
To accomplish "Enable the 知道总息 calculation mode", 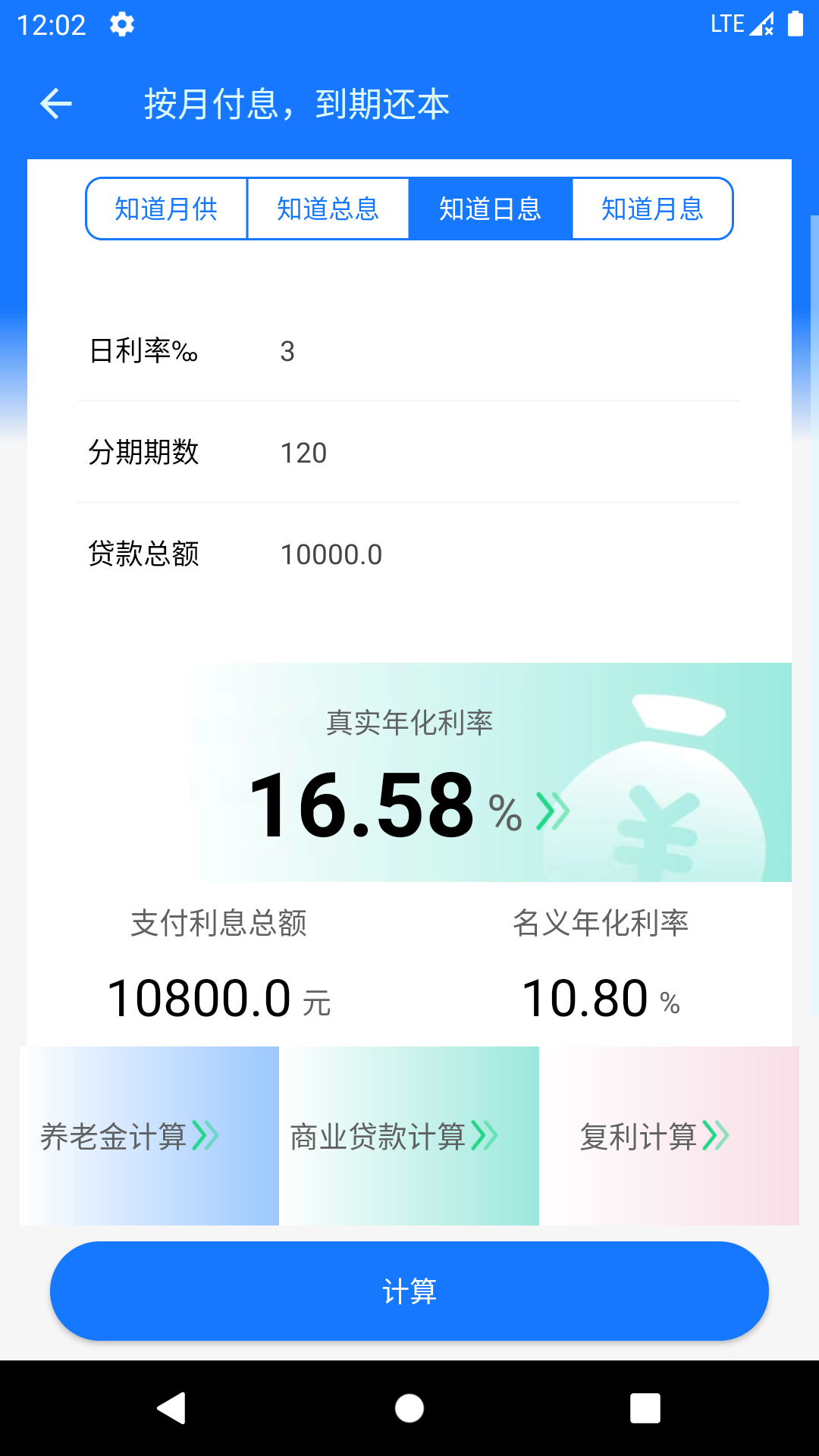I will [x=328, y=209].
